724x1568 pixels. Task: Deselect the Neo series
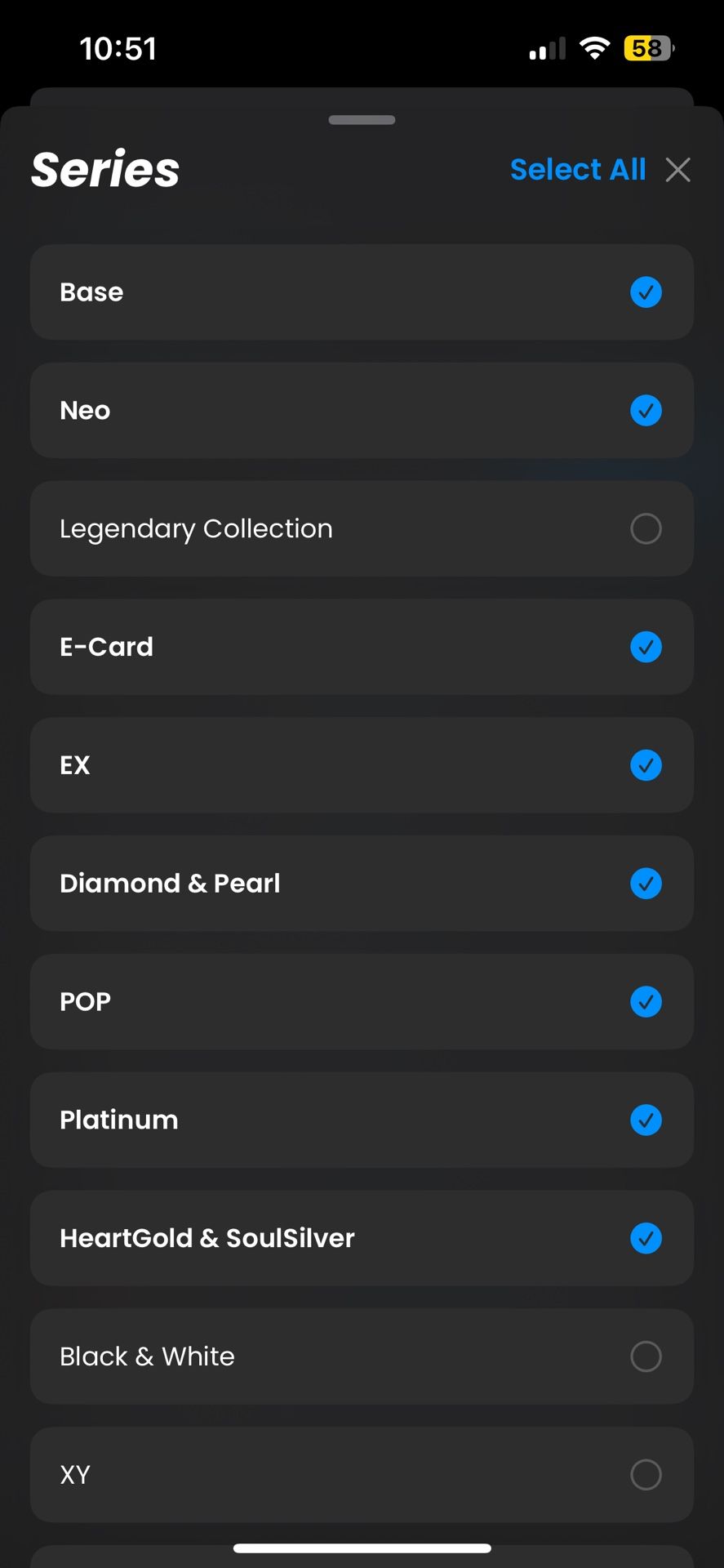click(x=646, y=411)
